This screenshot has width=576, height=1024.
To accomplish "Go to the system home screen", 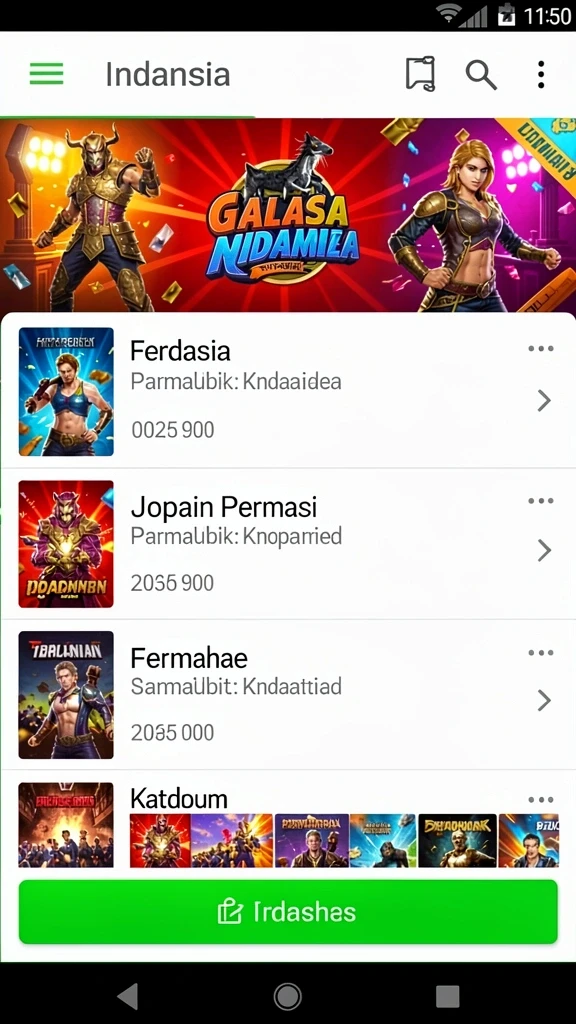I will [x=287, y=997].
